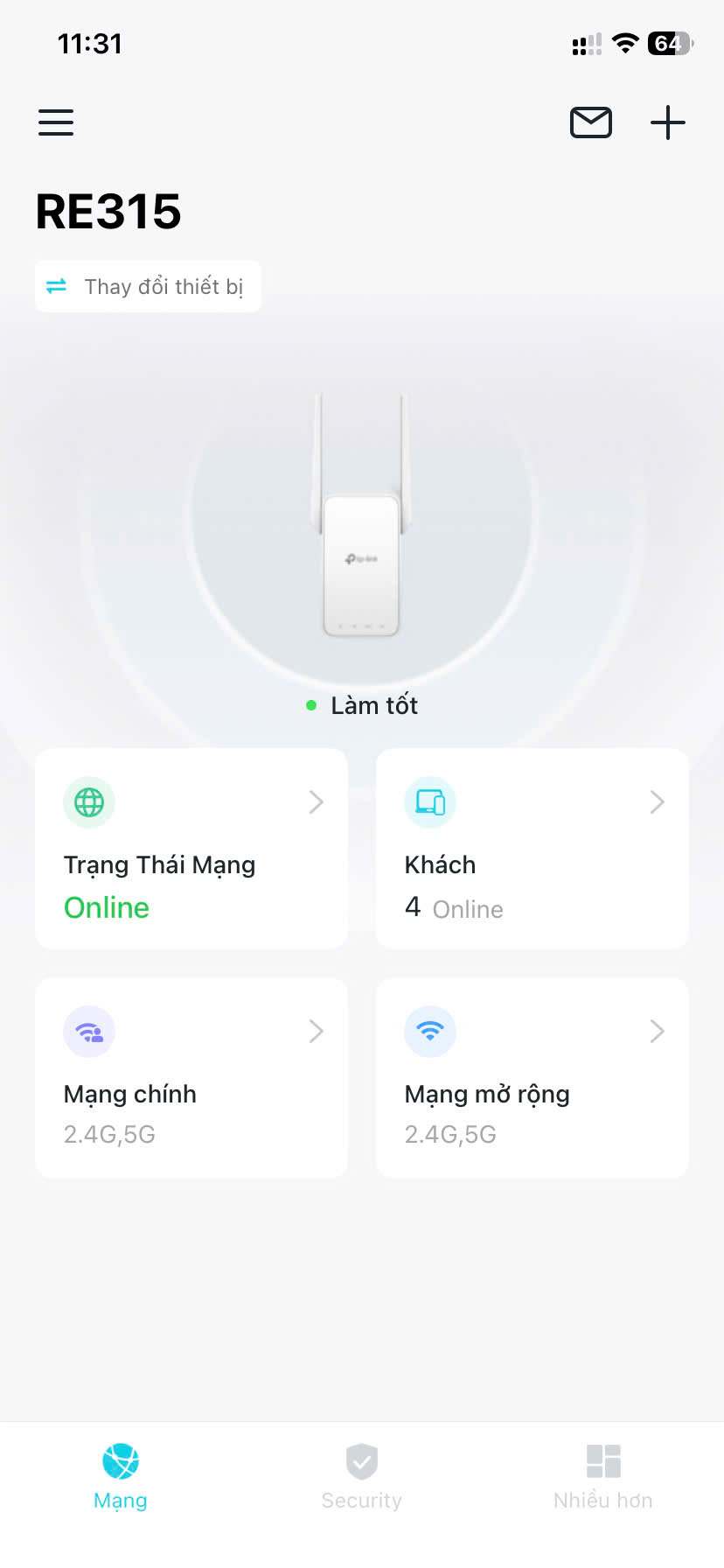Select the Mạng tab

click(x=121, y=1476)
